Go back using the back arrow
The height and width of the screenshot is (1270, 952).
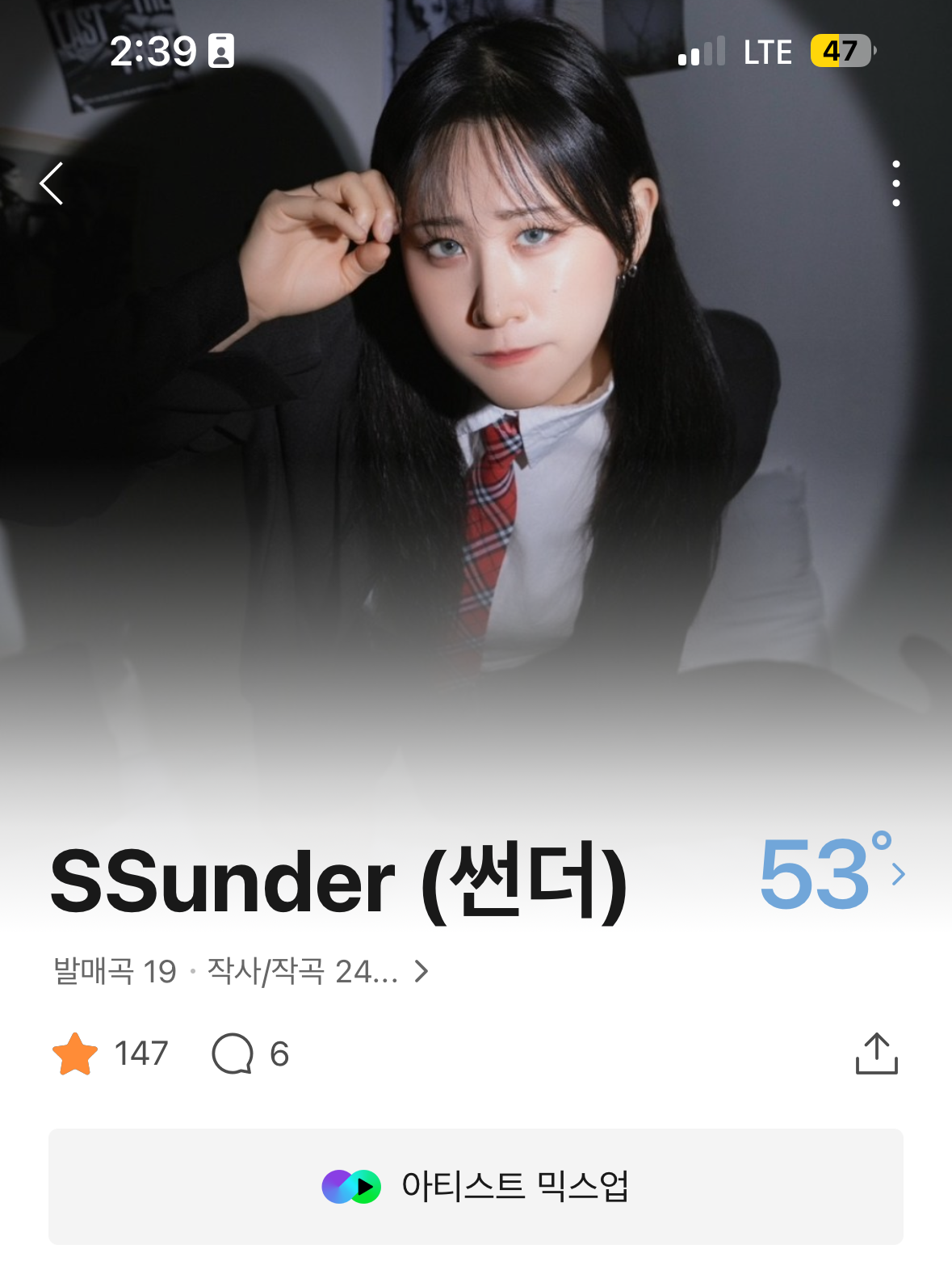52,183
